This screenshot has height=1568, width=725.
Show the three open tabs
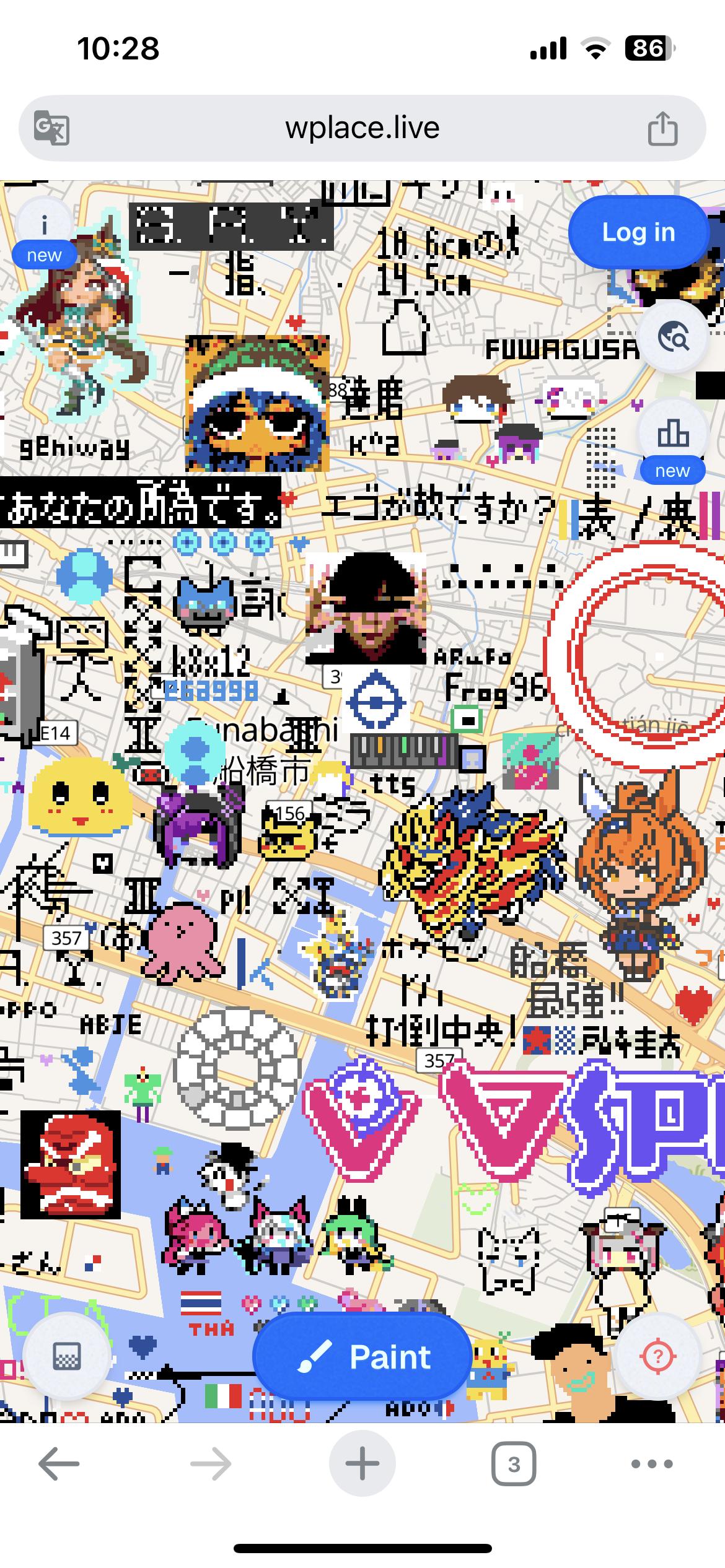tap(514, 1464)
